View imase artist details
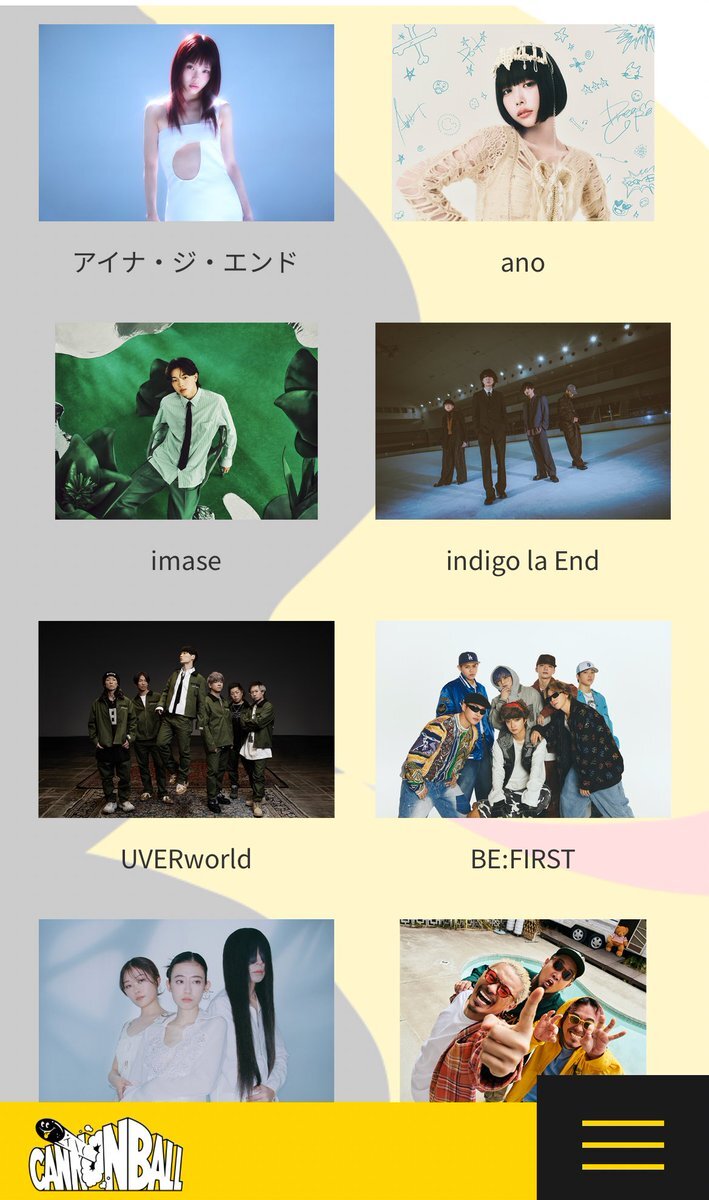 coord(186,448)
